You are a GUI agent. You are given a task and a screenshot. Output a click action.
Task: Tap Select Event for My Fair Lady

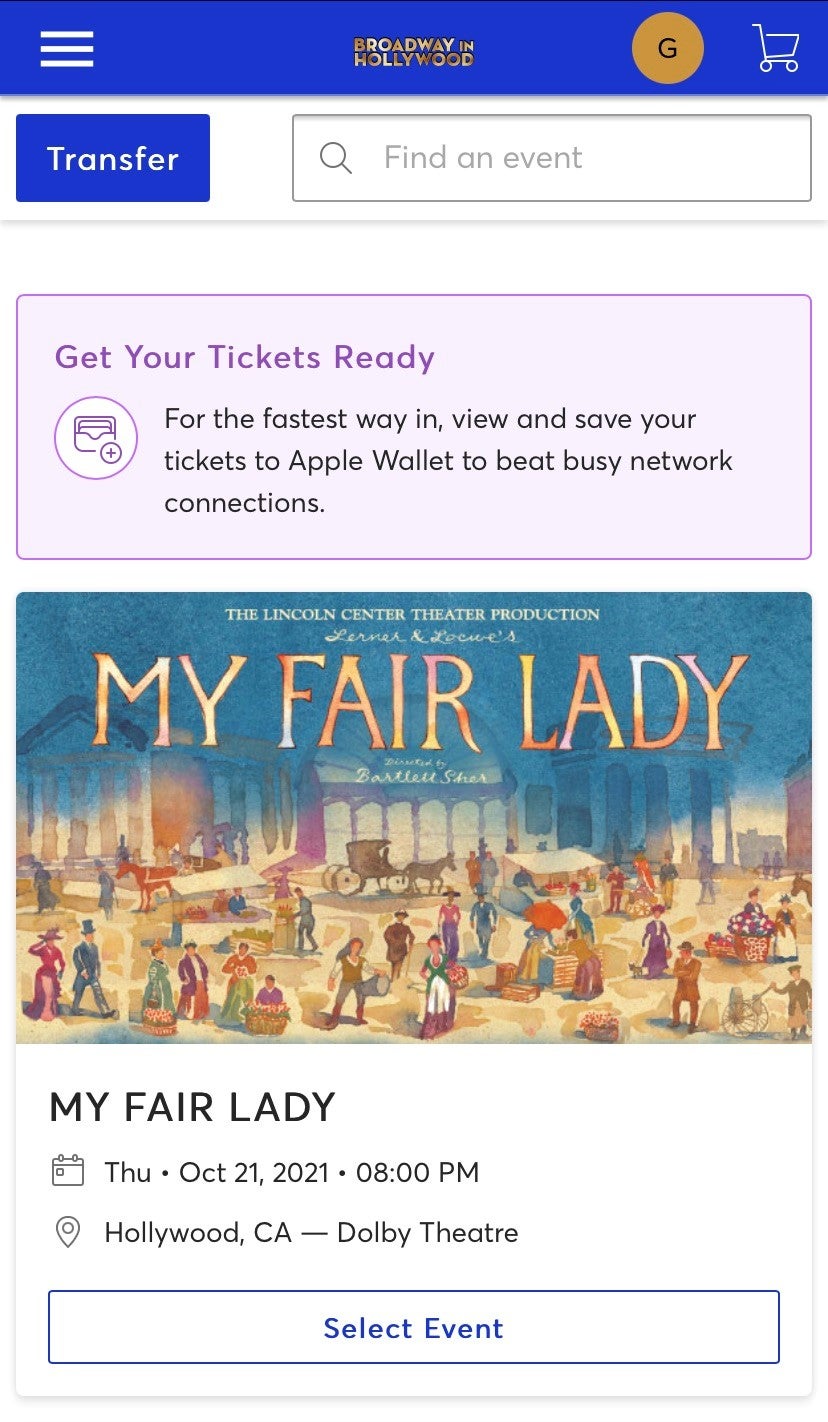coord(414,1327)
